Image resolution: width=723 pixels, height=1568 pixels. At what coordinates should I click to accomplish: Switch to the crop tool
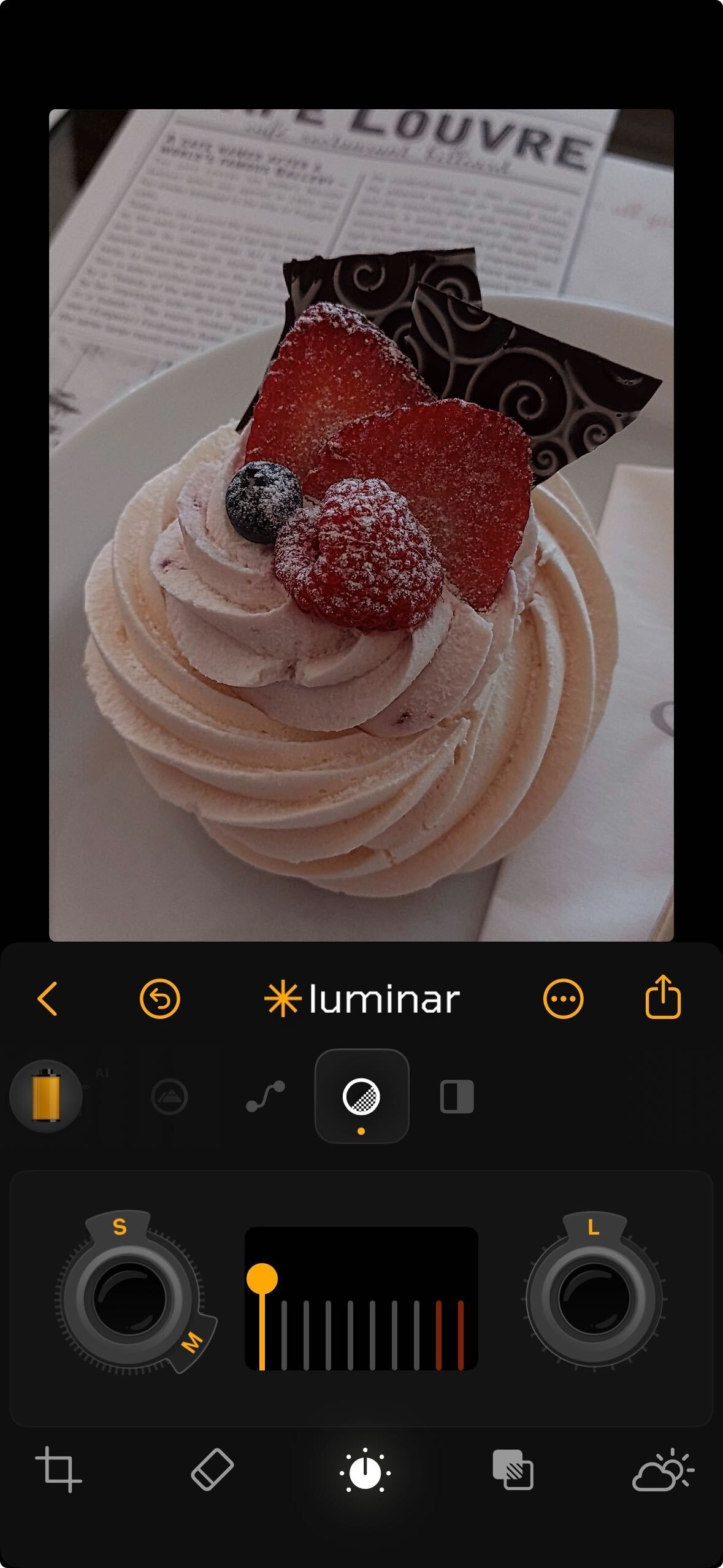58,1470
